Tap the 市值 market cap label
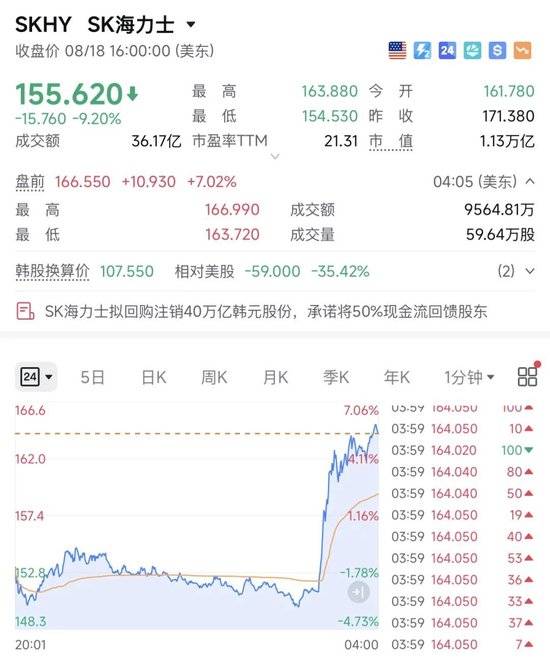Image resolution: width=550 pixels, height=661 pixels. click(391, 141)
